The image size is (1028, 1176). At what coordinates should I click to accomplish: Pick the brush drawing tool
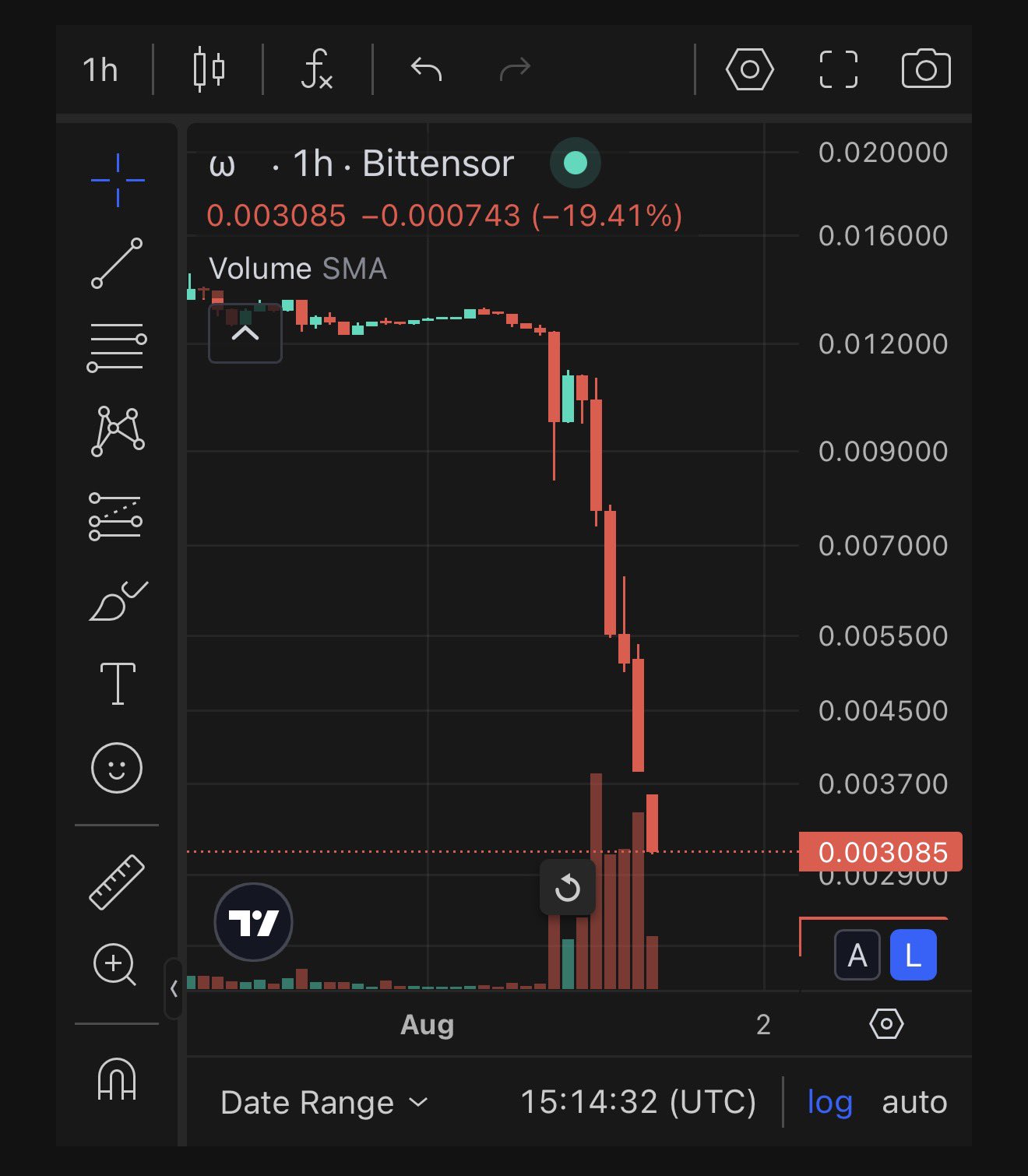(x=118, y=600)
